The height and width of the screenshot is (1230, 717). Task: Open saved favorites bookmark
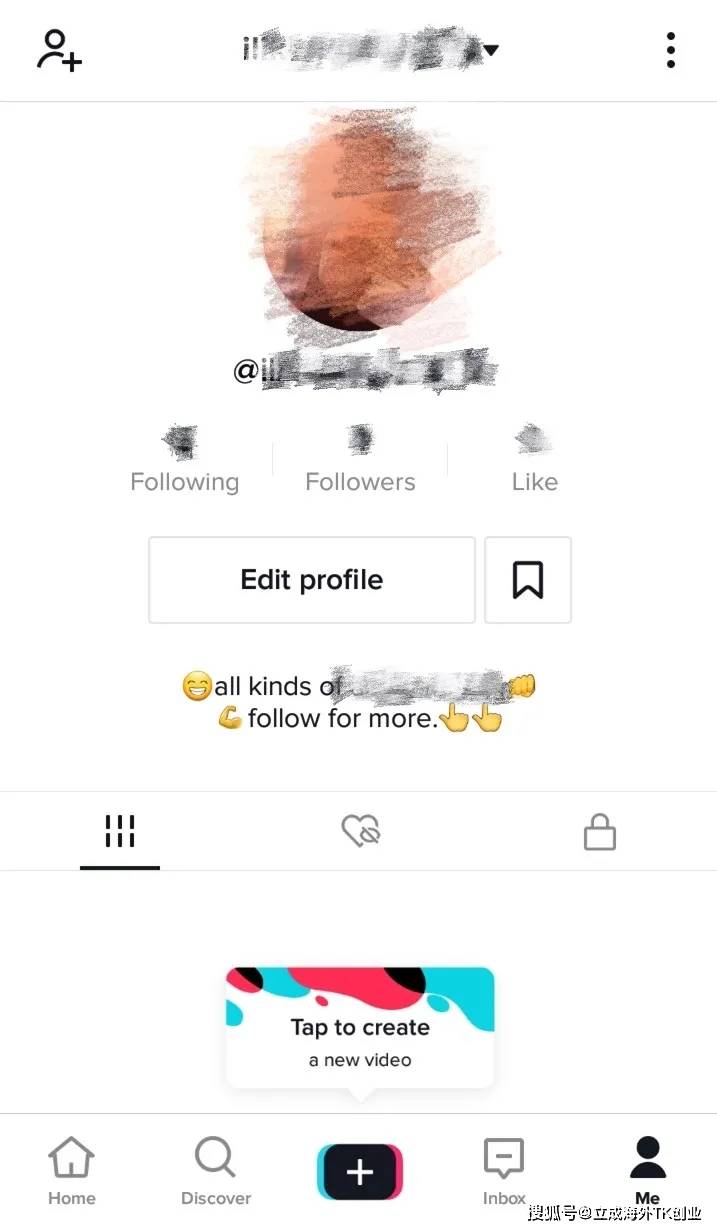click(x=528, y=580)
